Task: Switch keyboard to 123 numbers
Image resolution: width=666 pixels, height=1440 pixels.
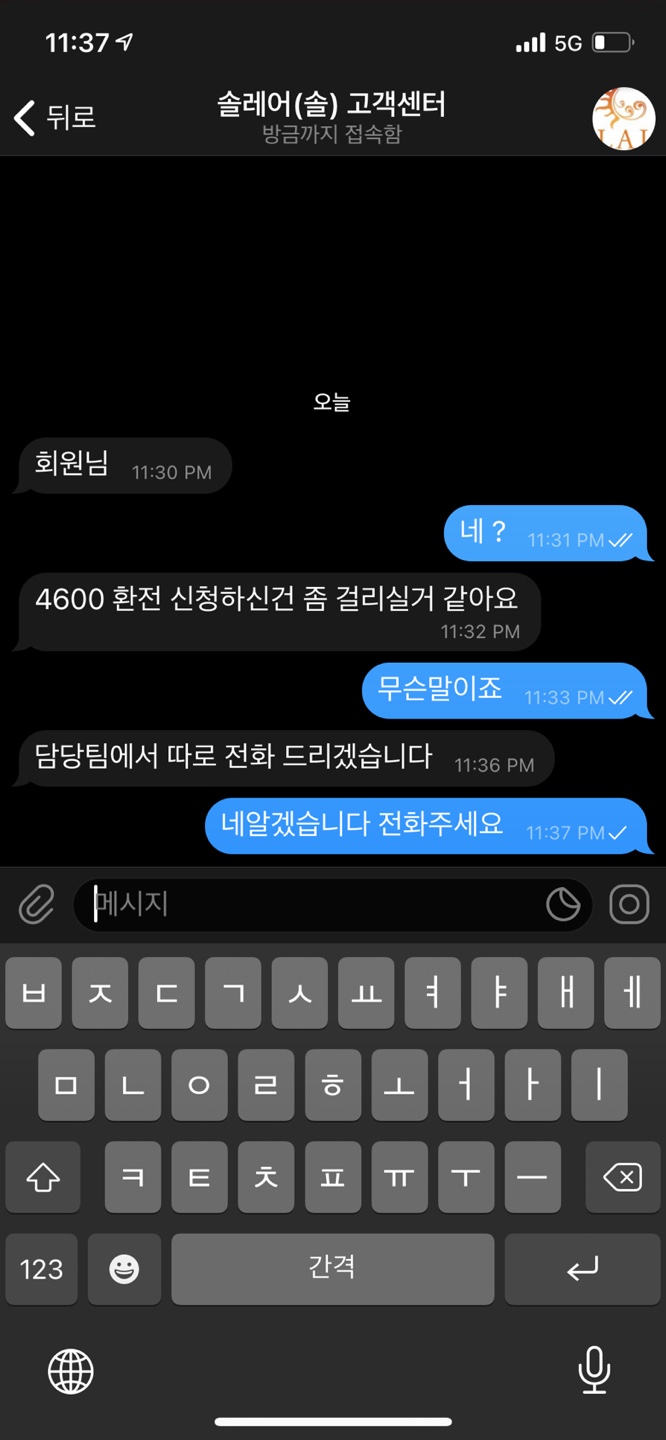Action: coord(41,1269)
